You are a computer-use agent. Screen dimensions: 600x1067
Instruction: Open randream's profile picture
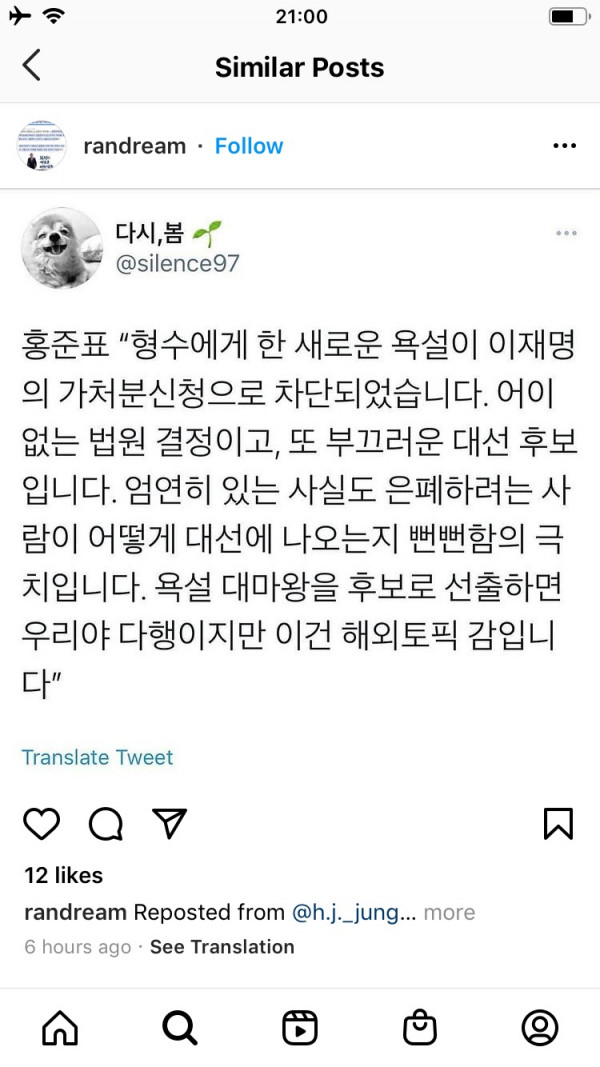tap(42, 146)
